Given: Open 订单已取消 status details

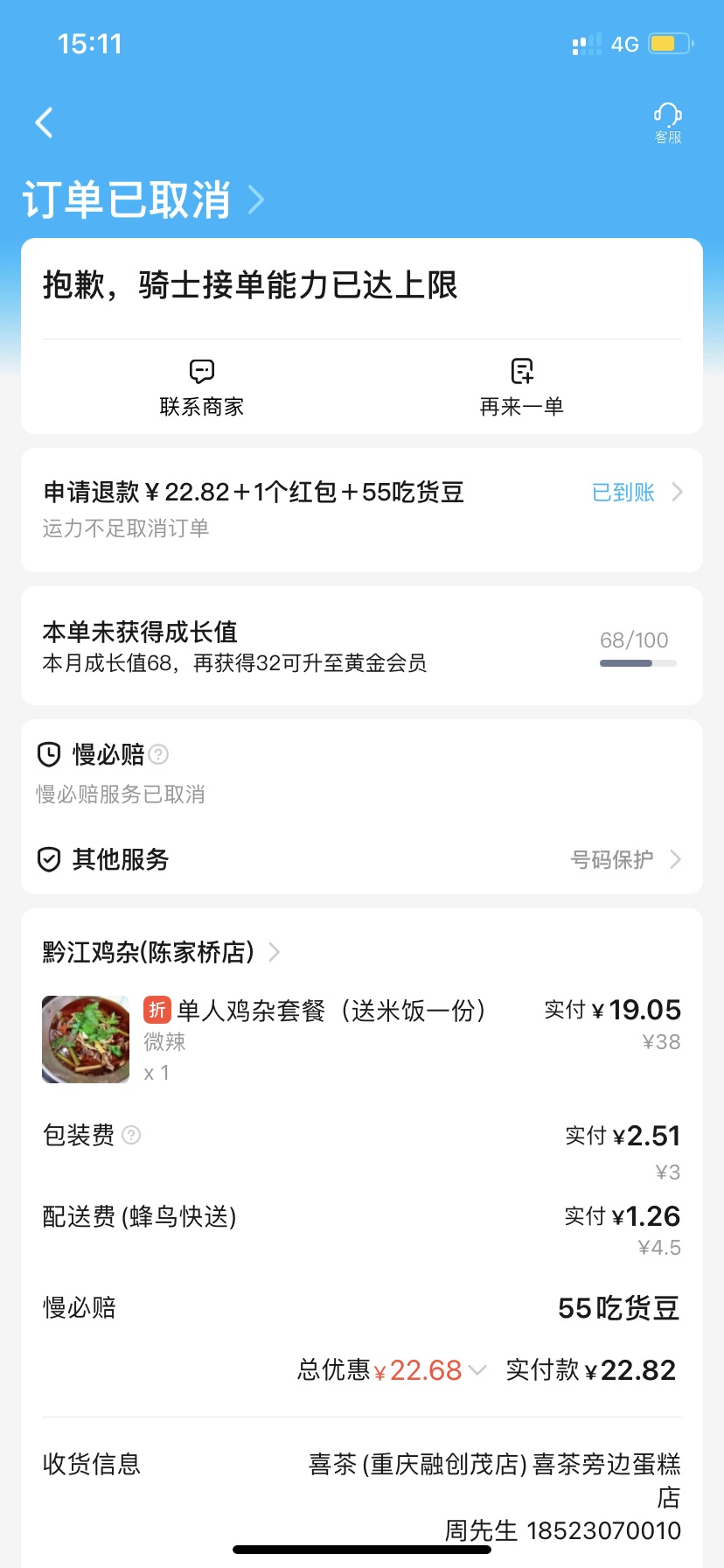Looking at the screenshot, I should pyautogui.click(x=143, y=199).
